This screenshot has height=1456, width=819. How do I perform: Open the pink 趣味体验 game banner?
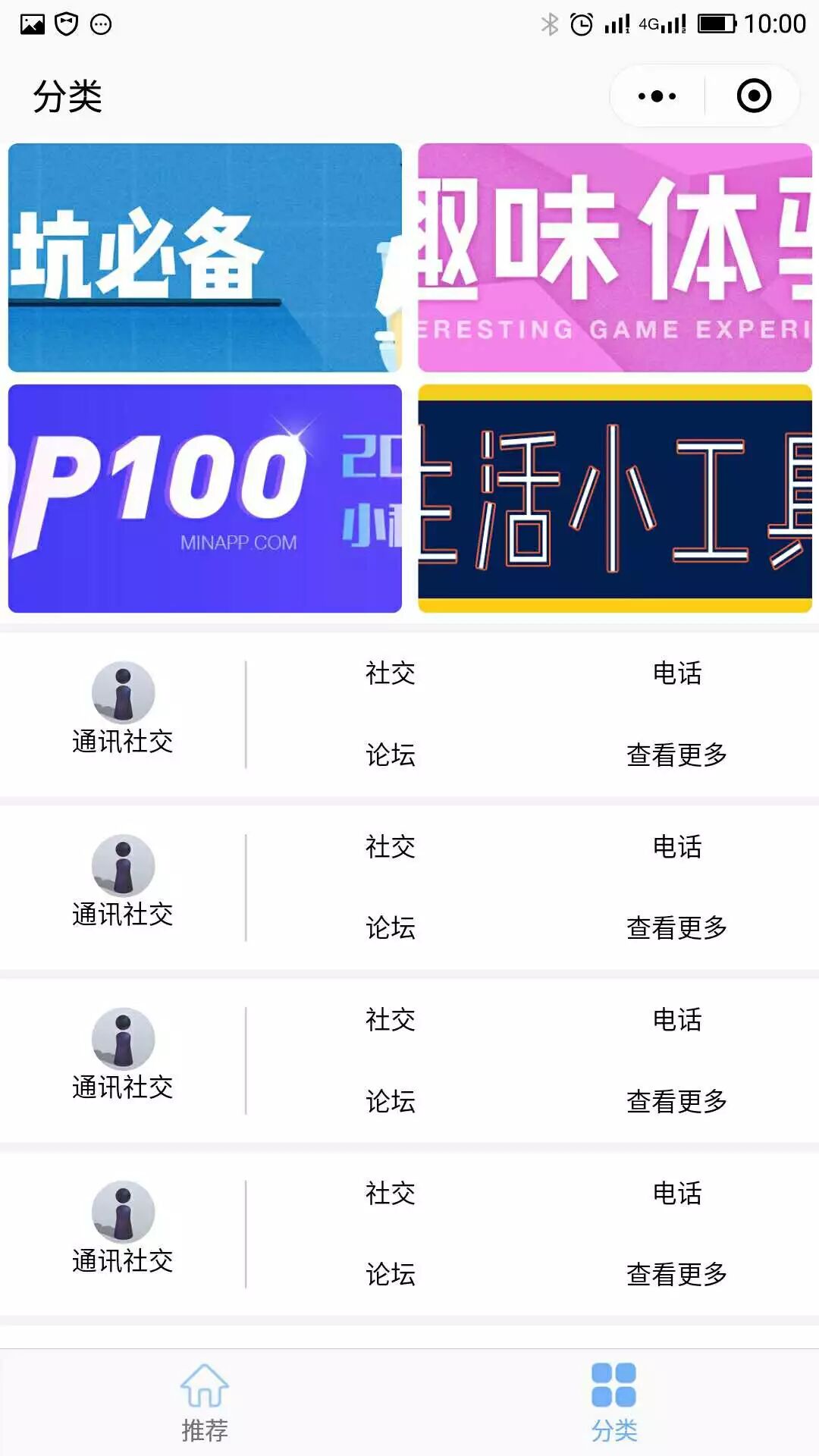pyautogui.click(x=614, y=258)
